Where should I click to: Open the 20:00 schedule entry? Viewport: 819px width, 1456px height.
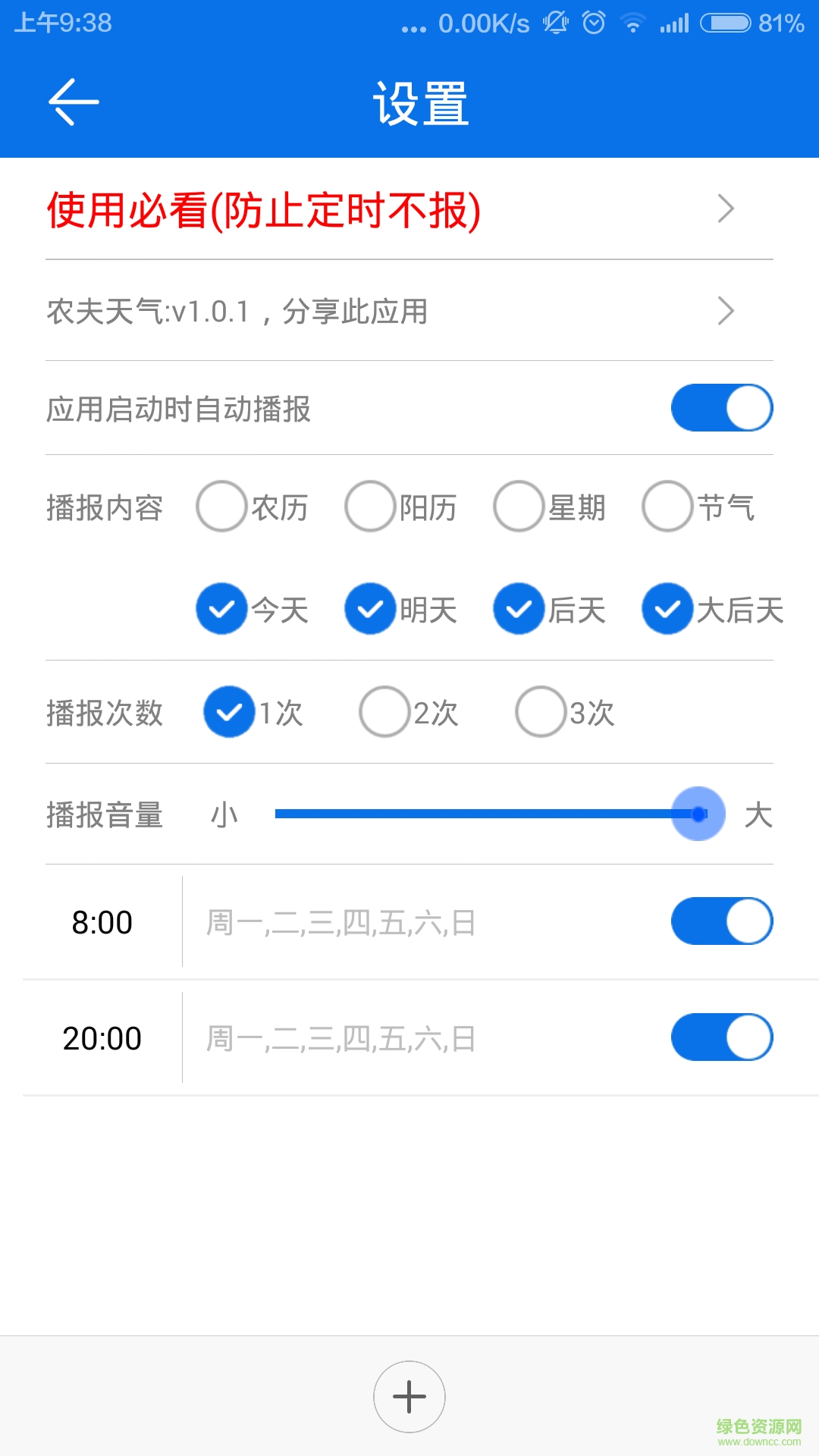tap(341, 1038)
